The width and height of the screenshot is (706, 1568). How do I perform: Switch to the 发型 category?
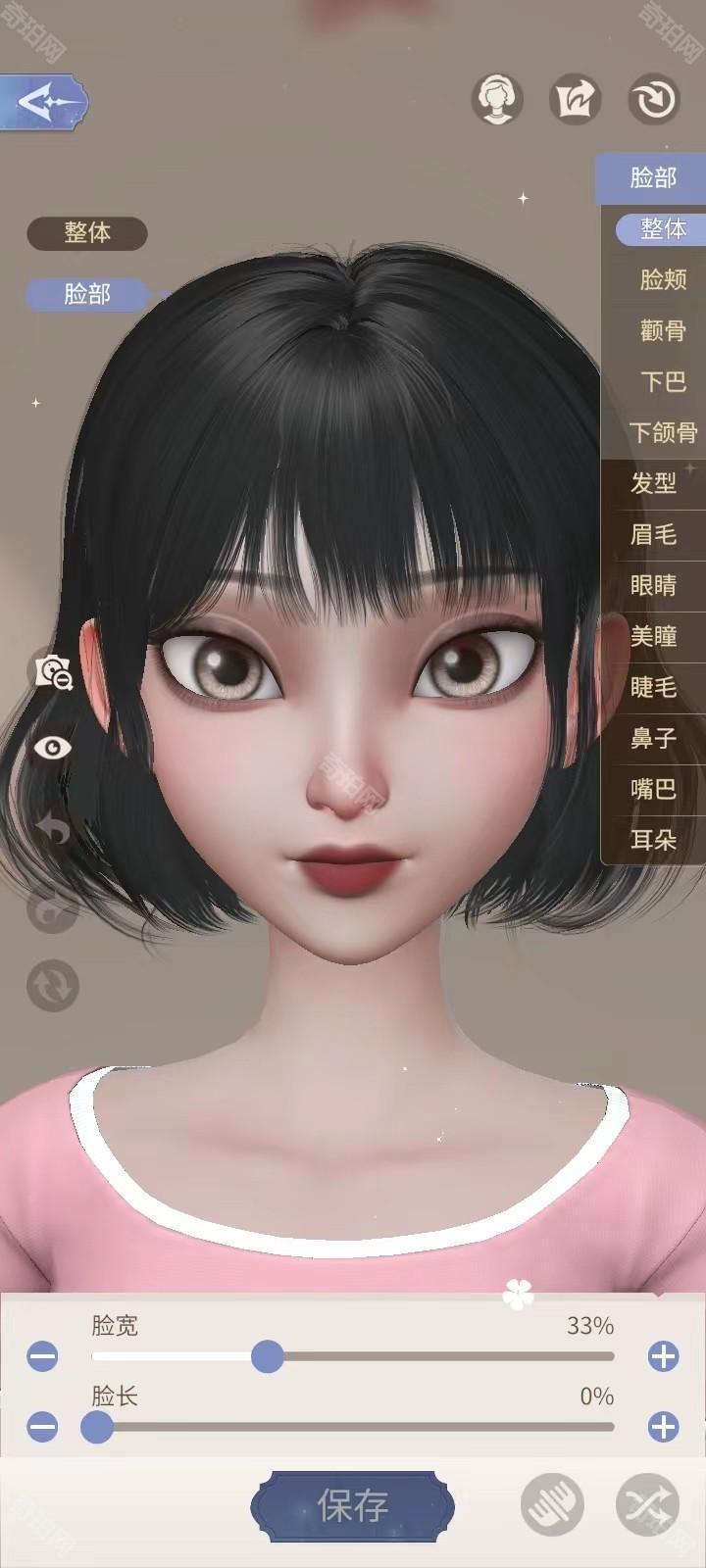pyautogui.click(x=653, y=483)
